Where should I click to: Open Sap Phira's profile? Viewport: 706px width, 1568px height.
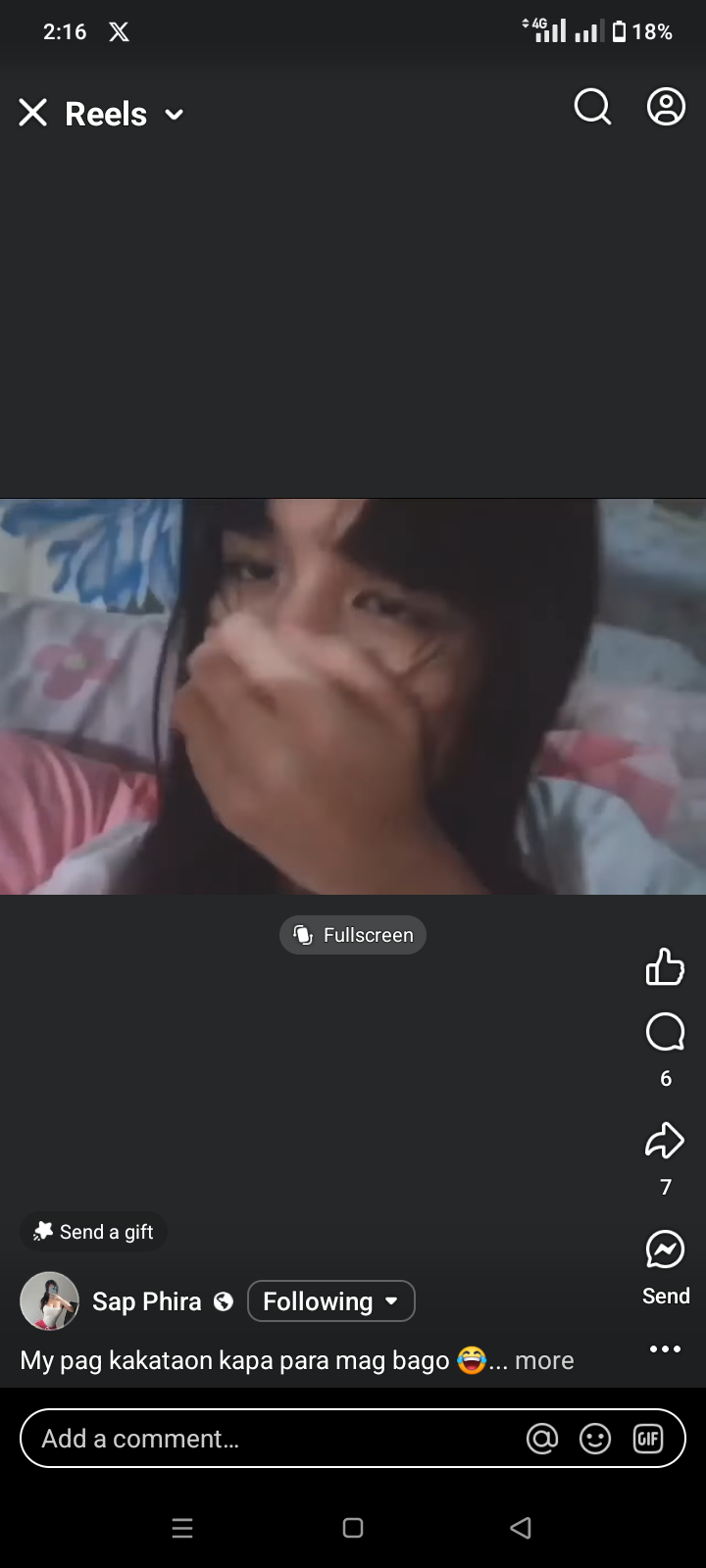click(x=147, y=1301)
